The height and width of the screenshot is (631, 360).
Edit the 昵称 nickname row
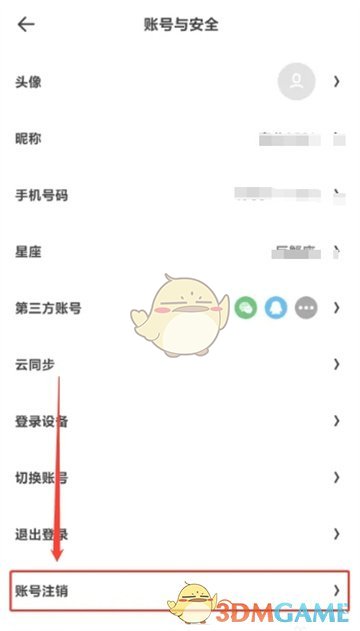click(180, 139)
